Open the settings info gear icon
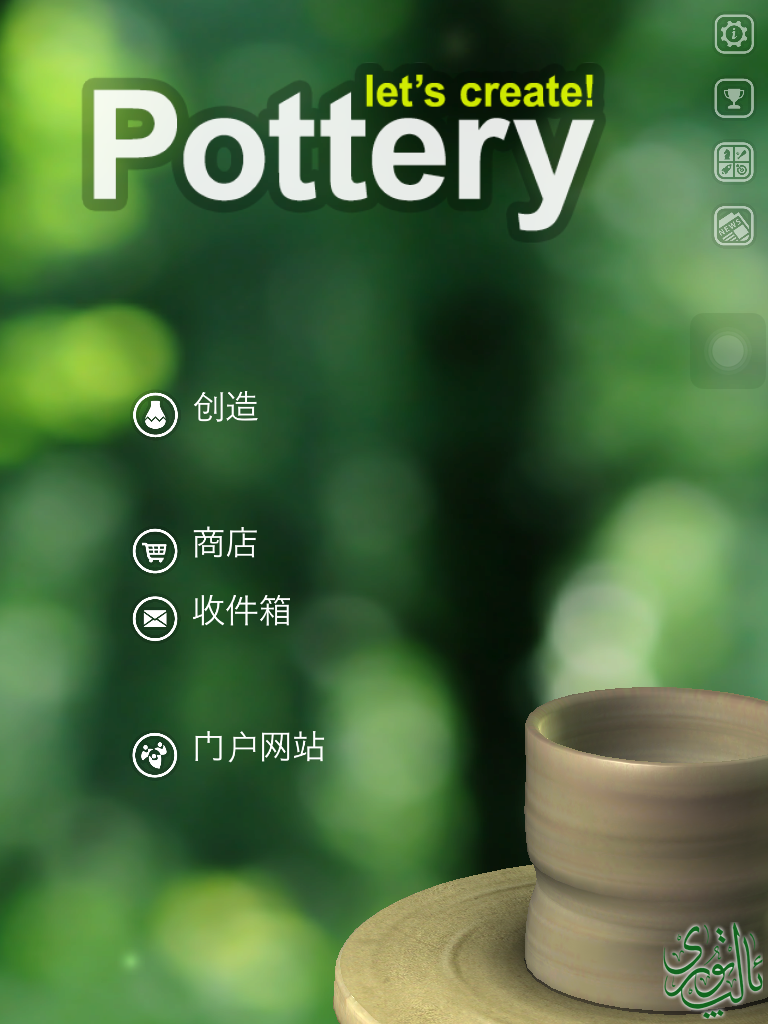The width and height of the screenshot is (768, 1024). [734, 35]
